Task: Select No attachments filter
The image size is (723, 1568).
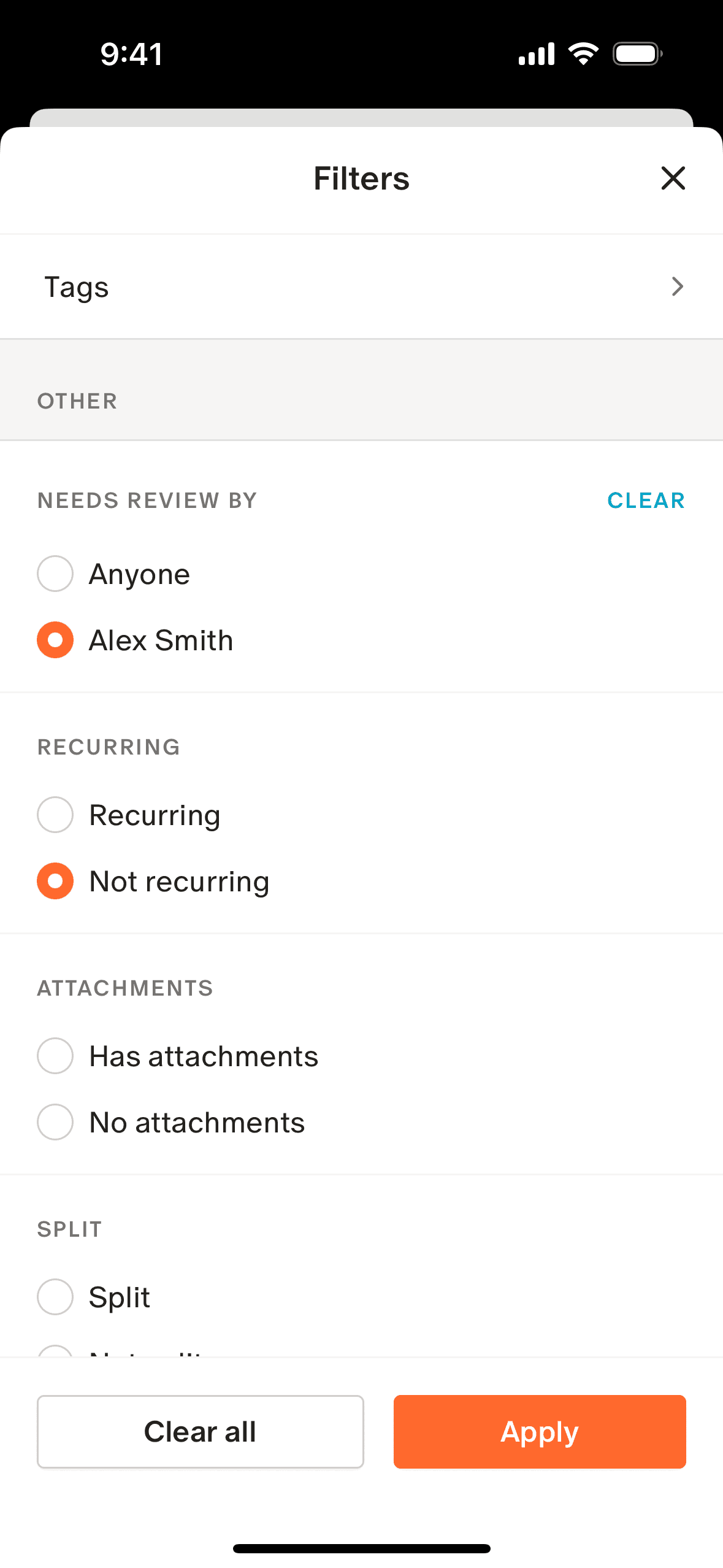Action: click(55, 1122)
